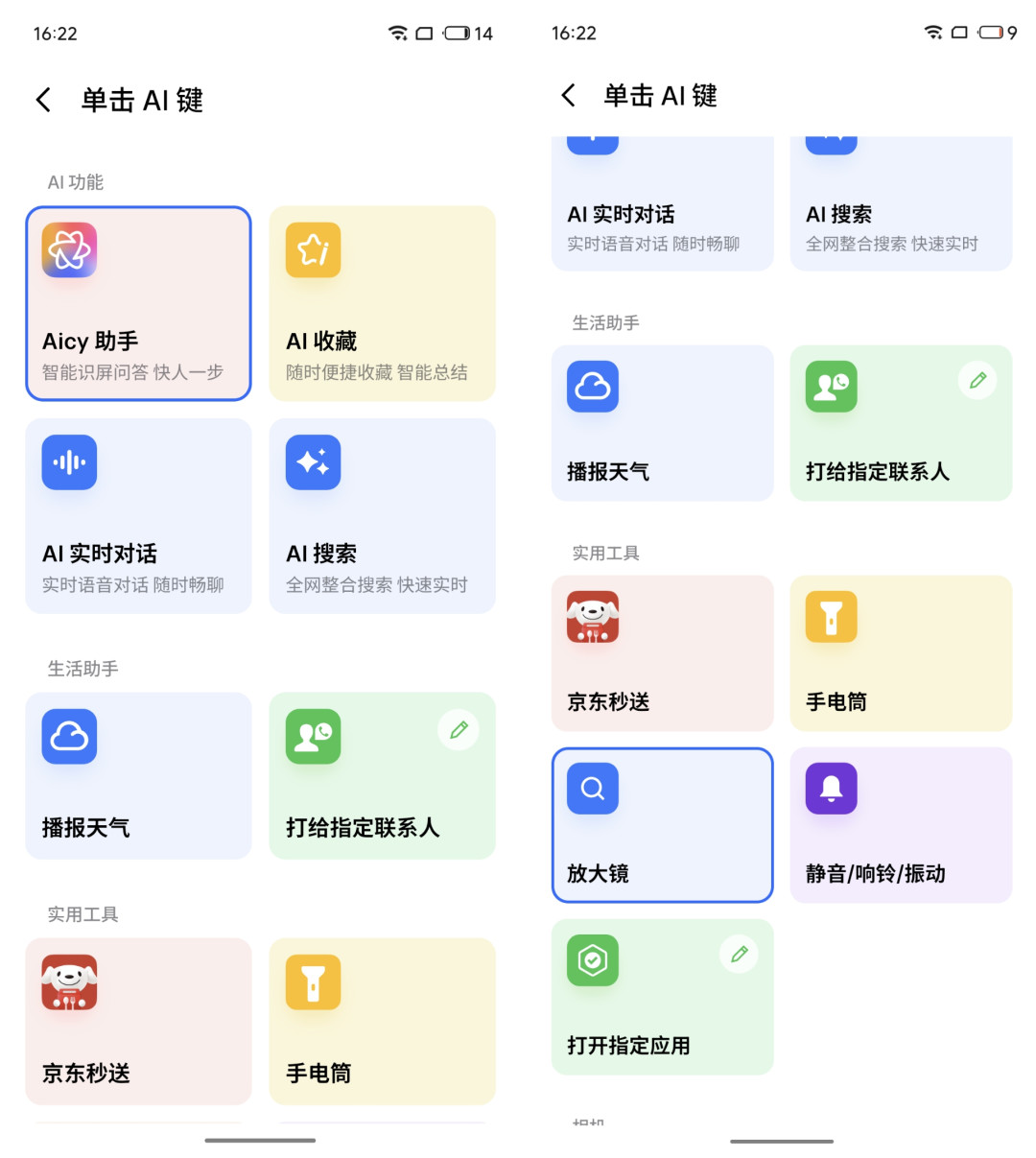Go back using the left arrow
1036x1158 pixels.
[43, 99]
